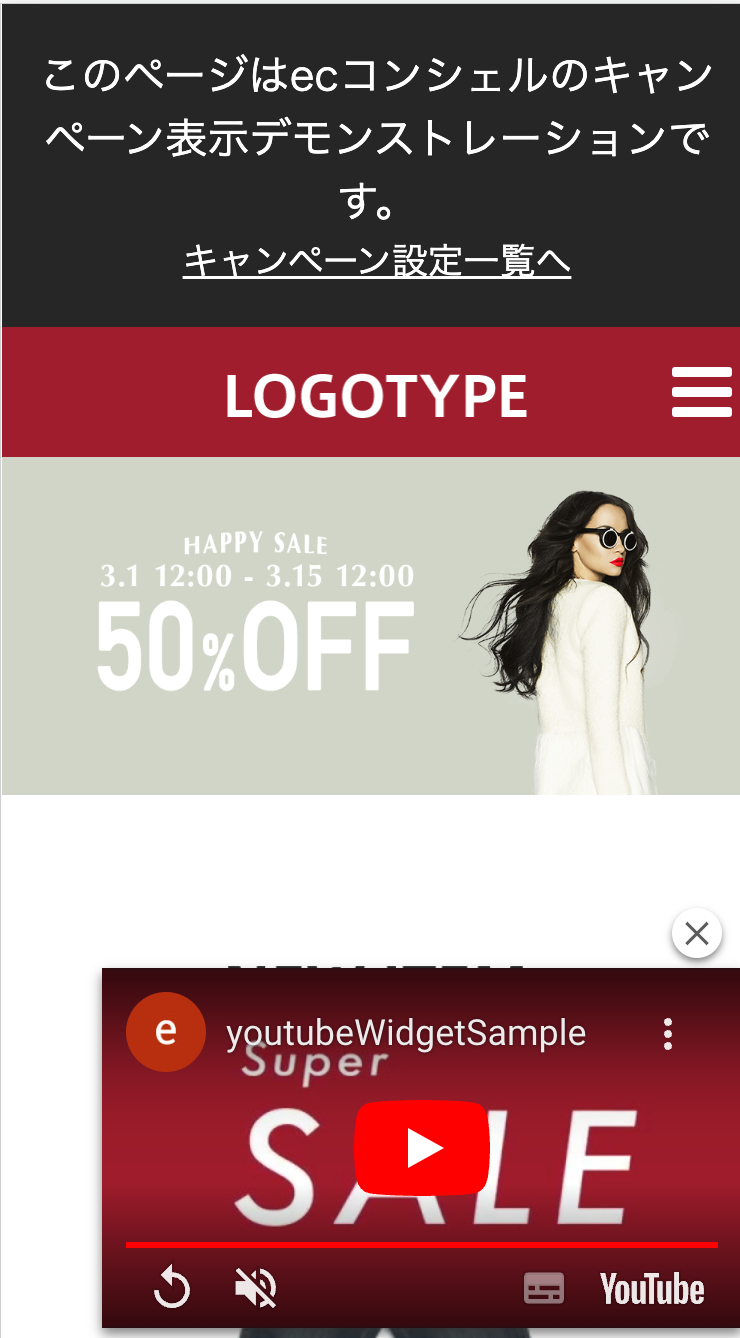Image resolution: width=740 pixels, height=1338 pixels.
Task: Open the hamburger menu
Action: pos(701,392)
